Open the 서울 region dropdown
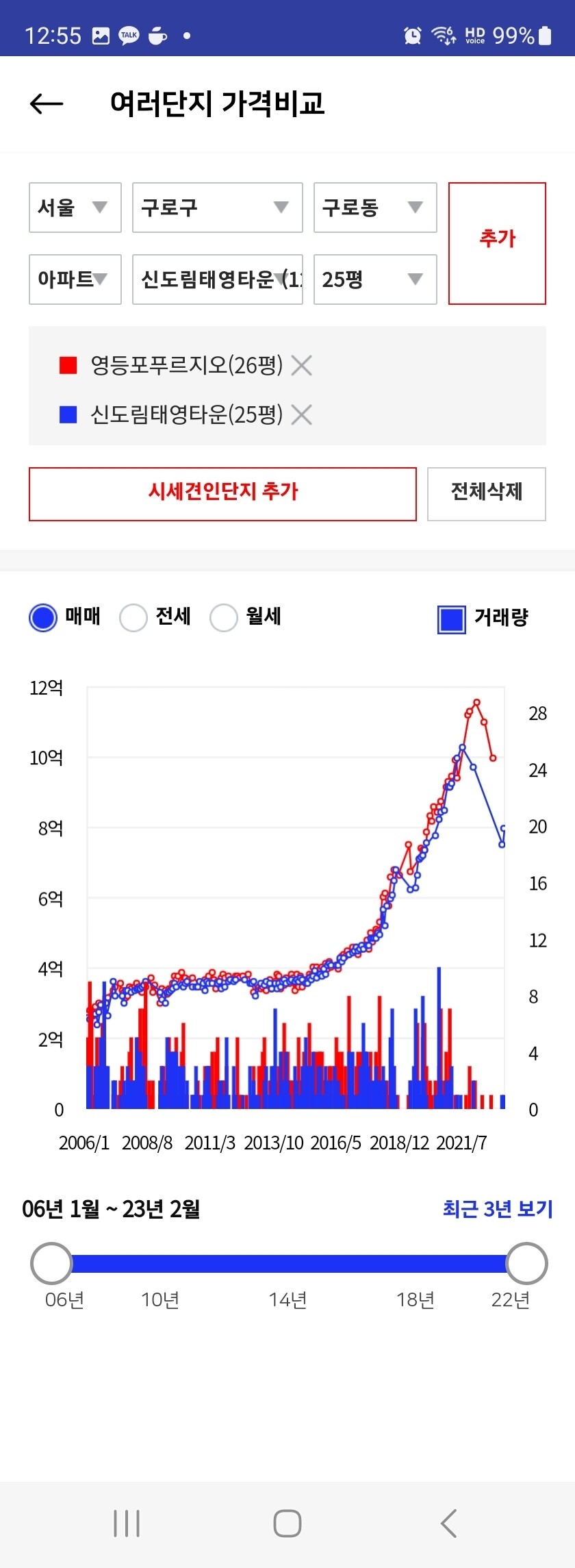575x1568 pixels. 75,208
